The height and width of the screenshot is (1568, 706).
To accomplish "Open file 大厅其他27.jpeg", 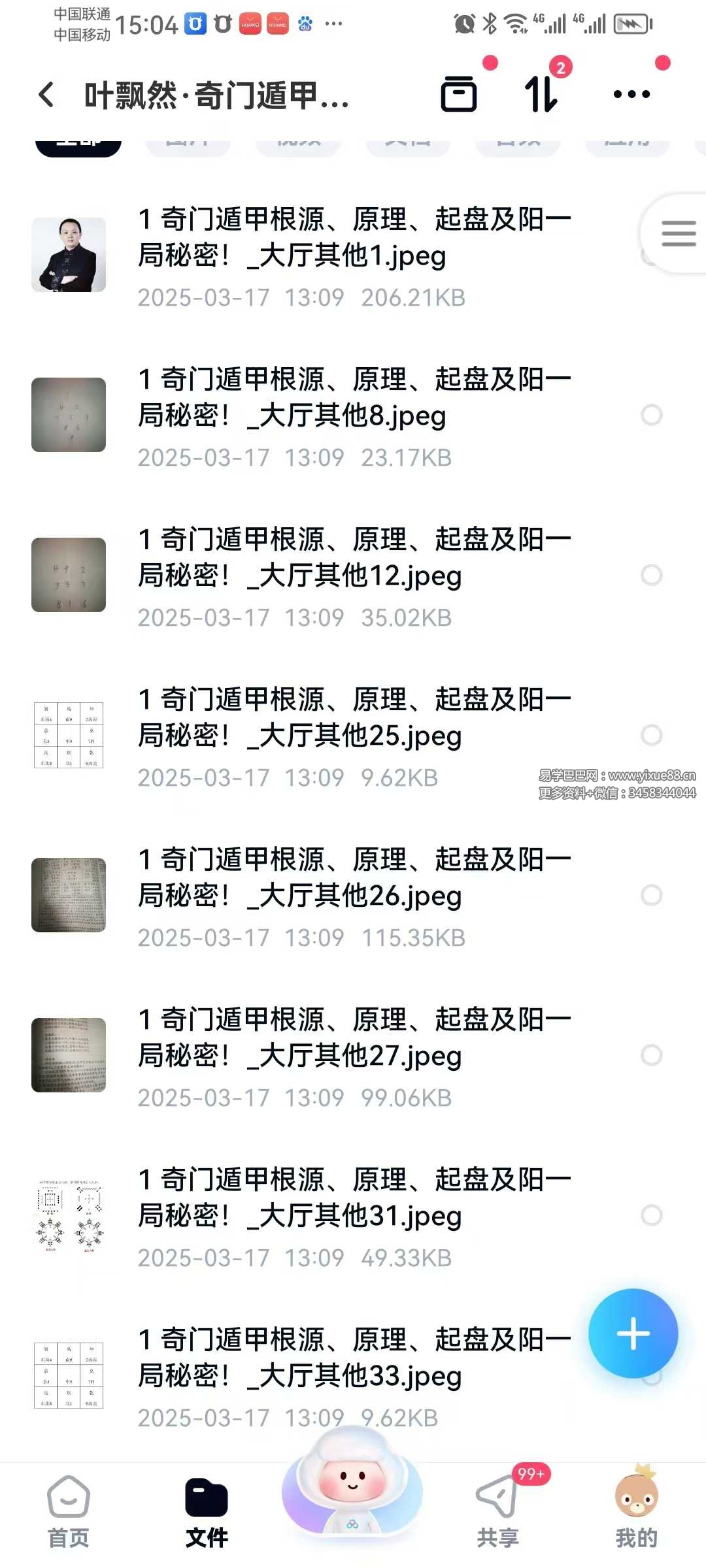I will [x=353, y=1038].
